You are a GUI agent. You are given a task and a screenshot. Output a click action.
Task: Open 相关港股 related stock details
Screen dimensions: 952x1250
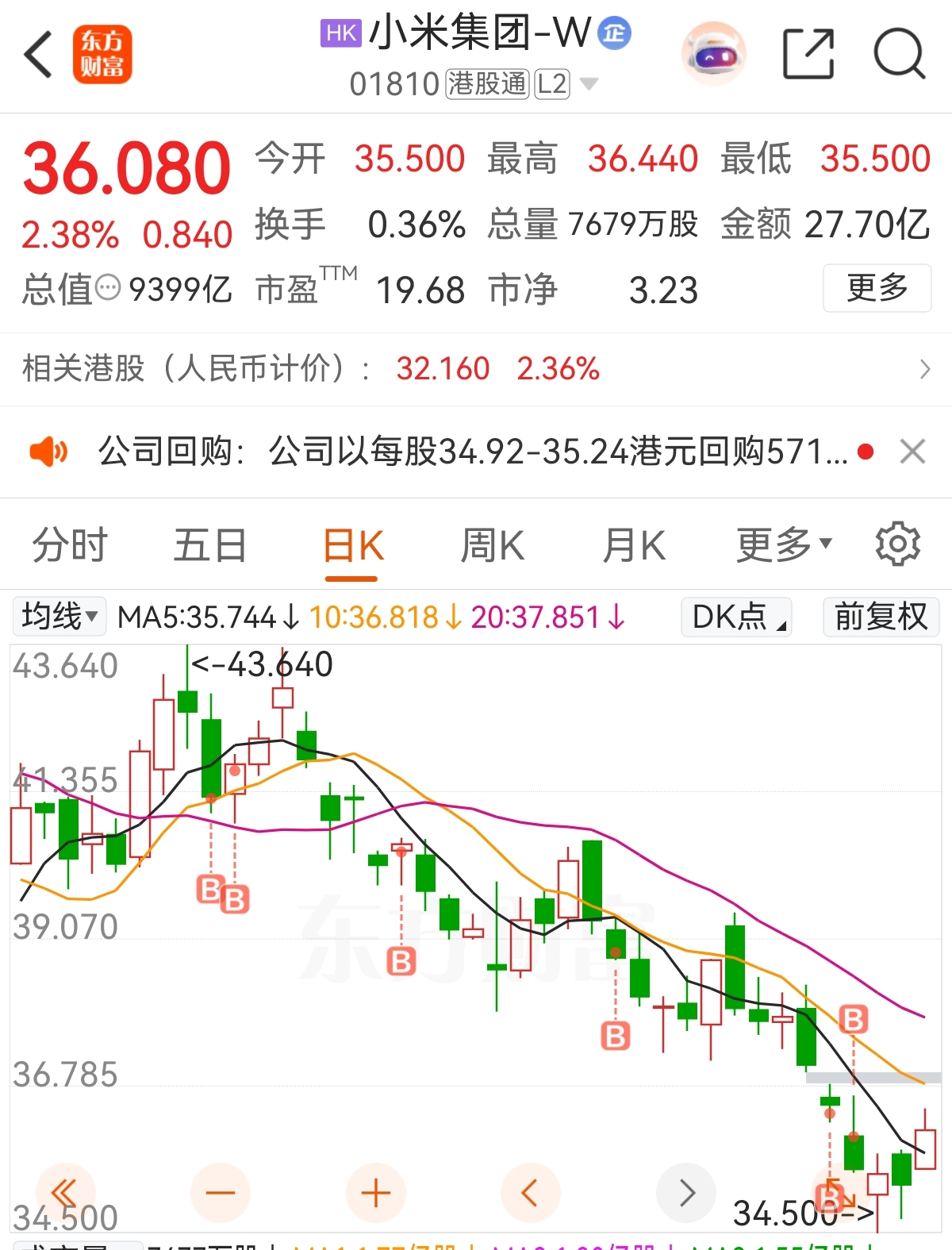(927, 369)
